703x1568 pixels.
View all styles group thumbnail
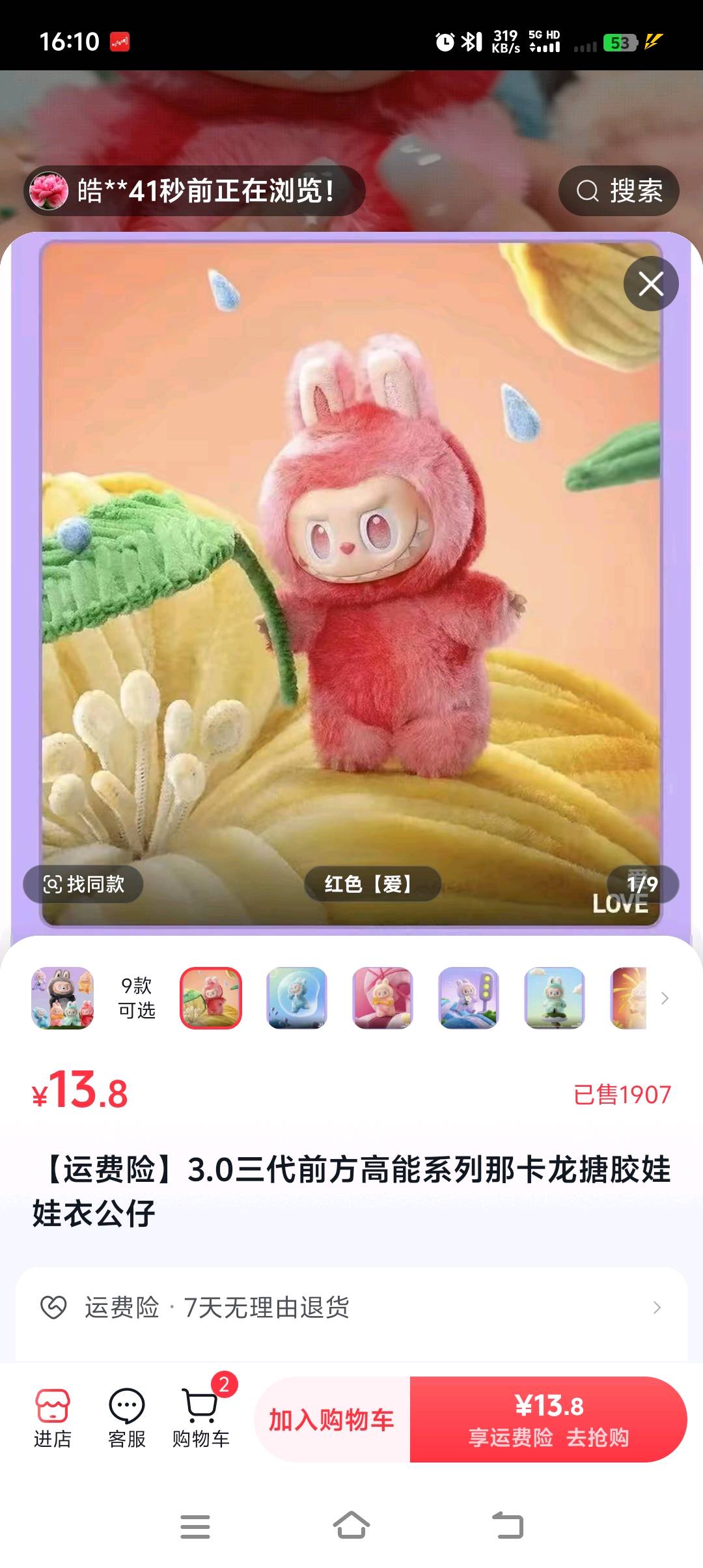[62, 998]
